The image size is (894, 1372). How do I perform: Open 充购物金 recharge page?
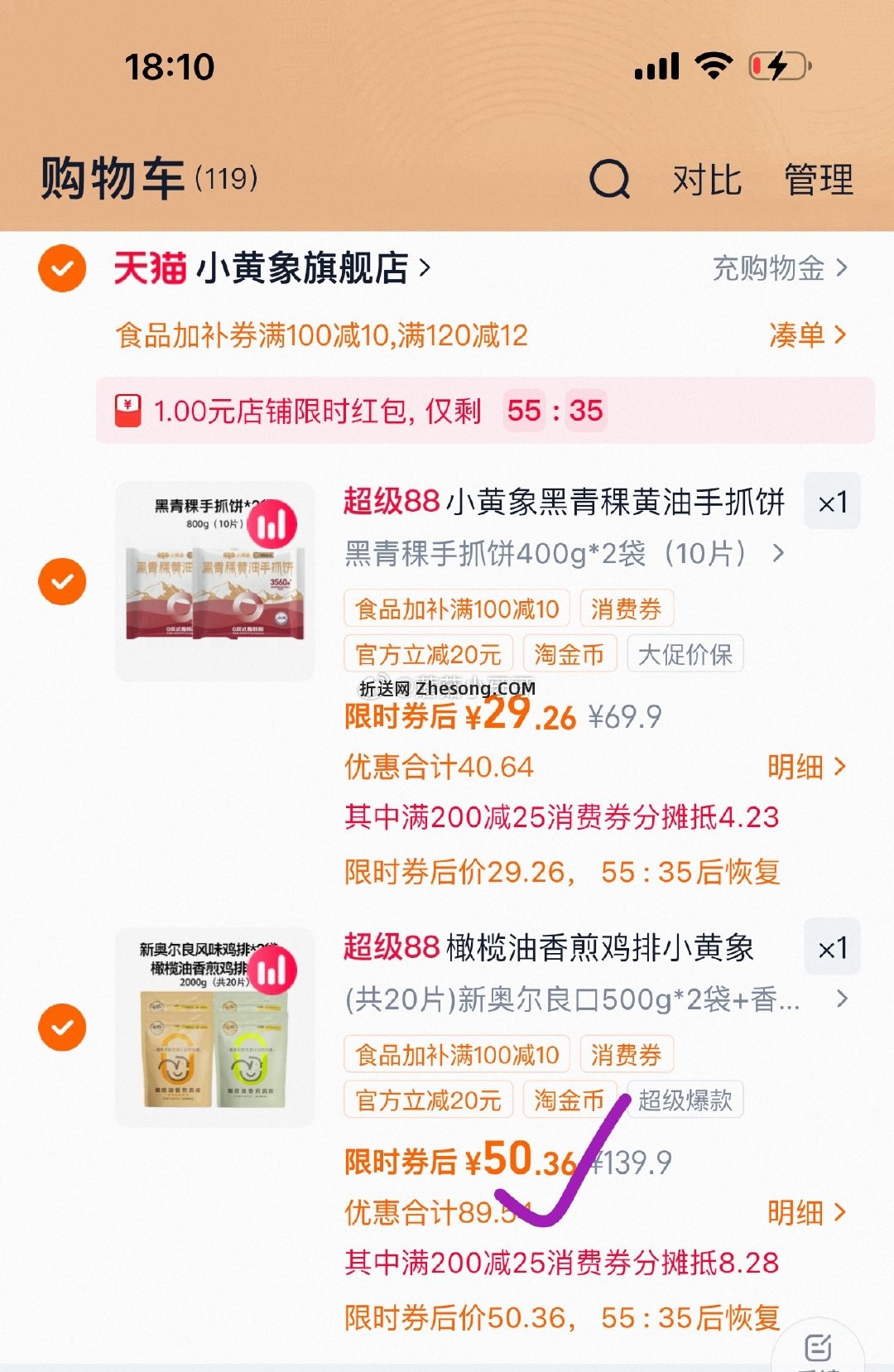(x=770, y=268)
